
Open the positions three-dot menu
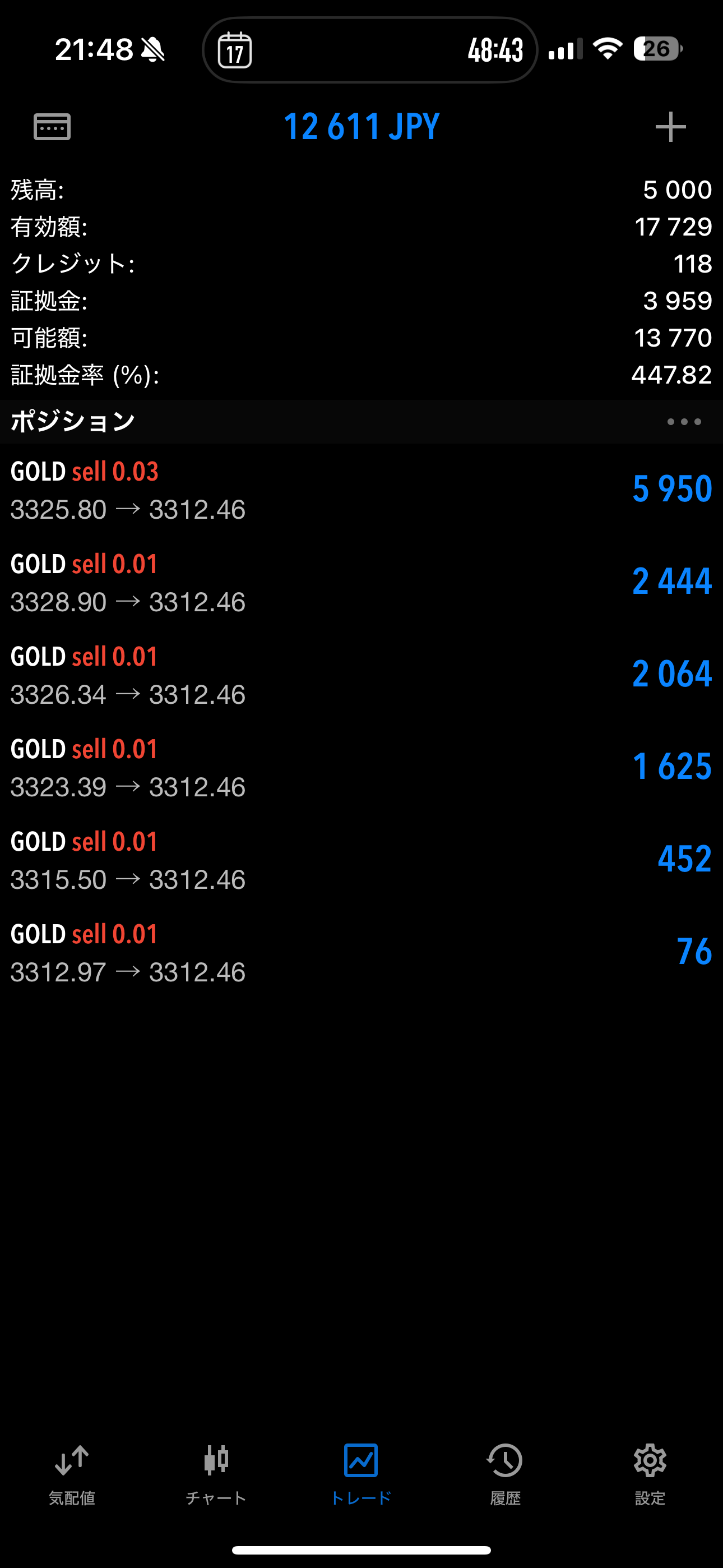[684, 421]
